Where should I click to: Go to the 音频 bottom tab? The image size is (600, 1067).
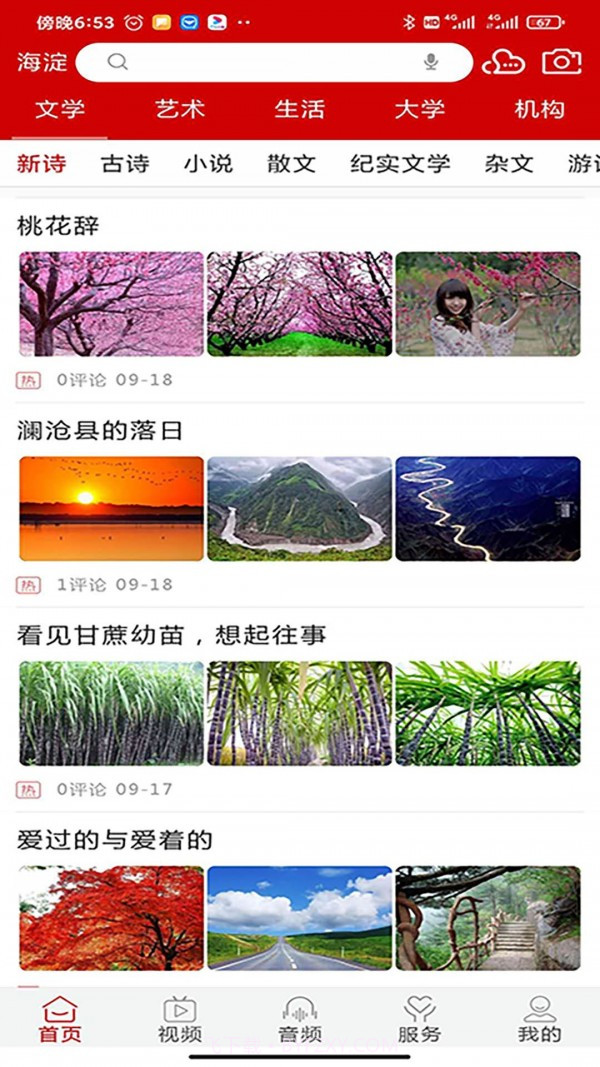300,1020
